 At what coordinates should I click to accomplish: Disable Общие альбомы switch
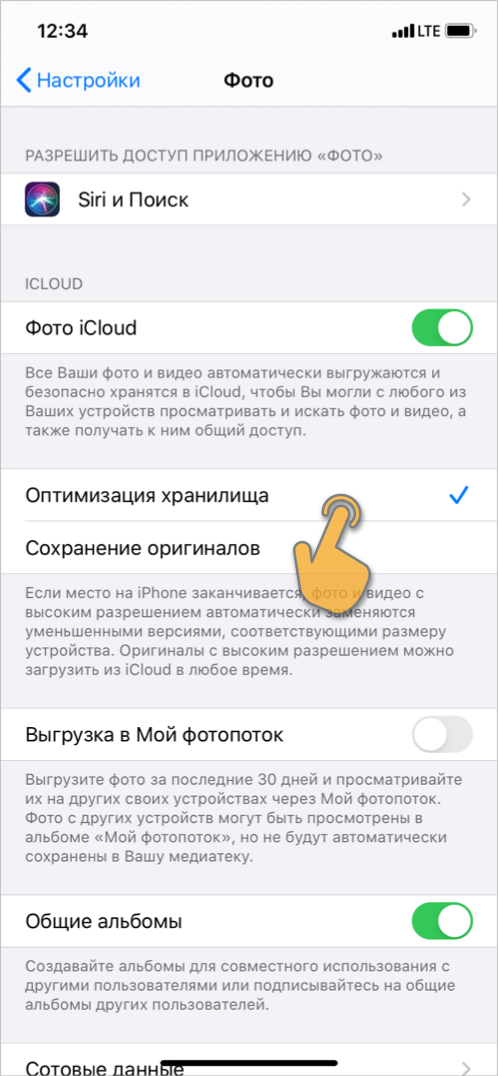442,920
